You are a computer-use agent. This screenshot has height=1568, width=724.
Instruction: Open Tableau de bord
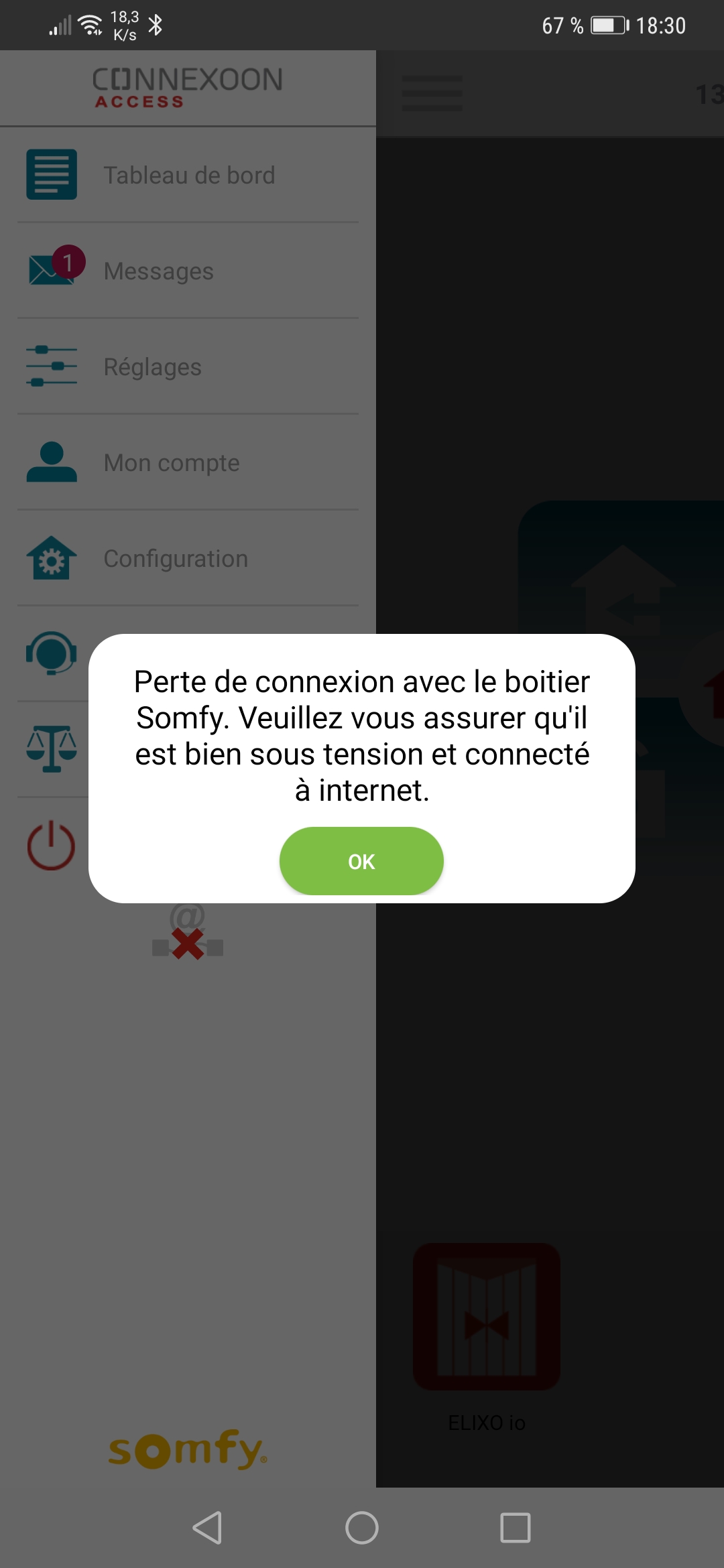(188, 175)
